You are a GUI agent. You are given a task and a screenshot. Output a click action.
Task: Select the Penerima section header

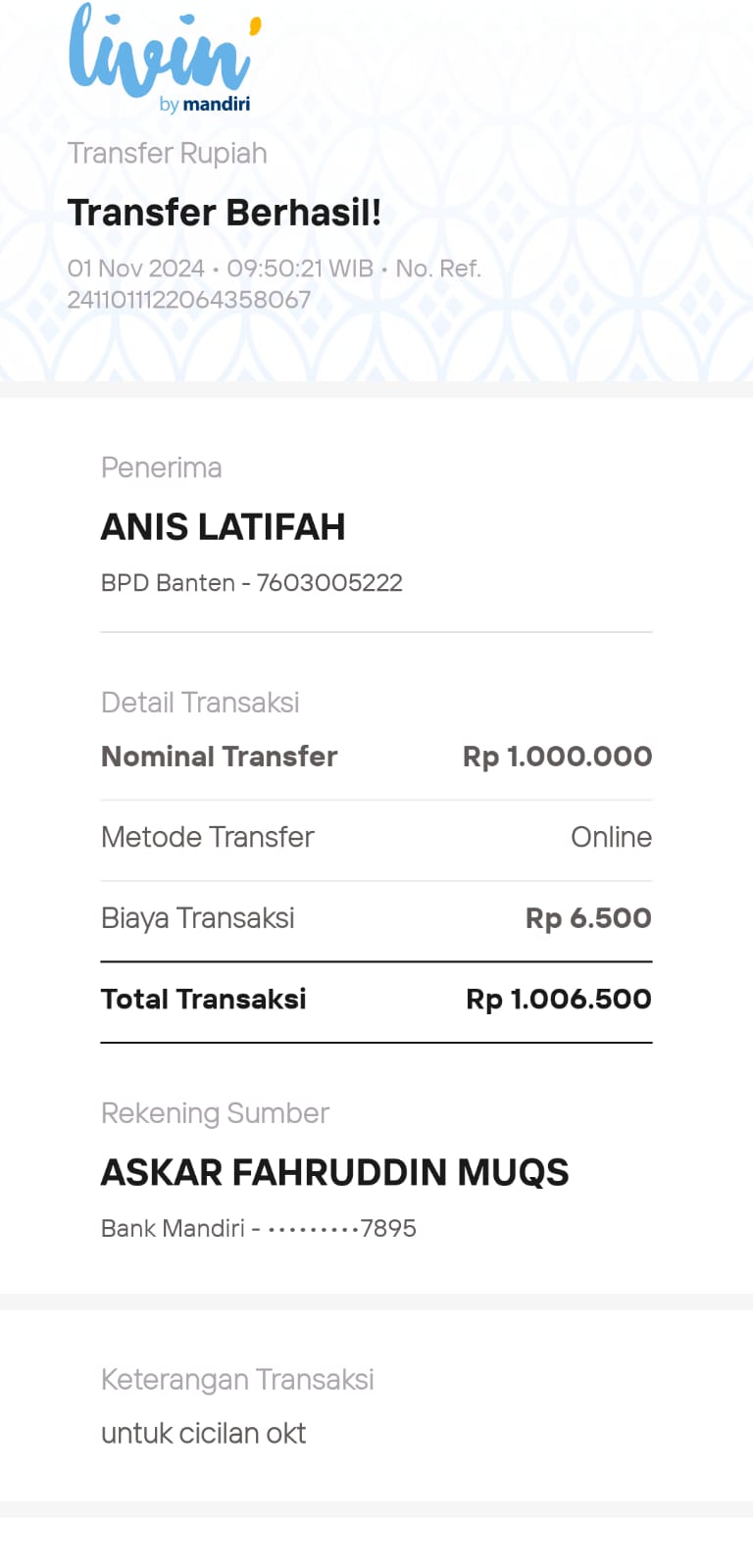click(x=162, y=467)
